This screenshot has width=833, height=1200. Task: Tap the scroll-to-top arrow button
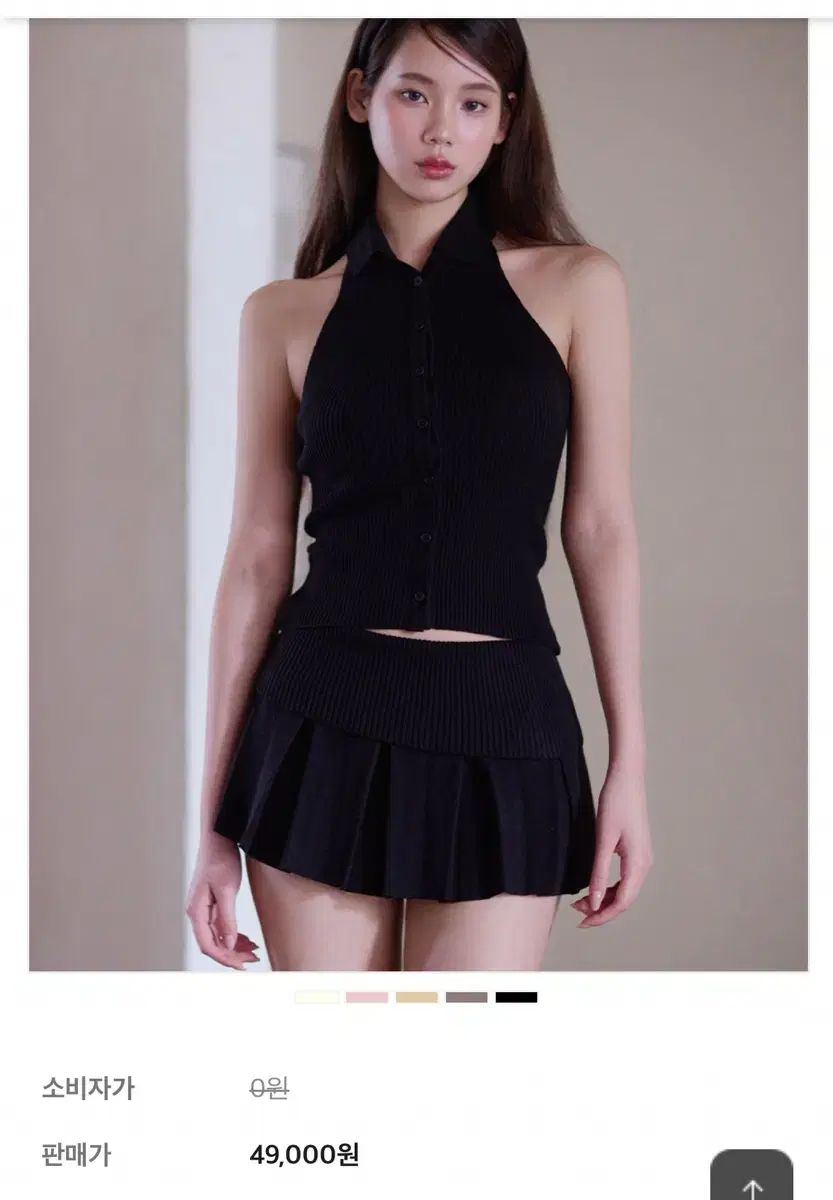752,1180
